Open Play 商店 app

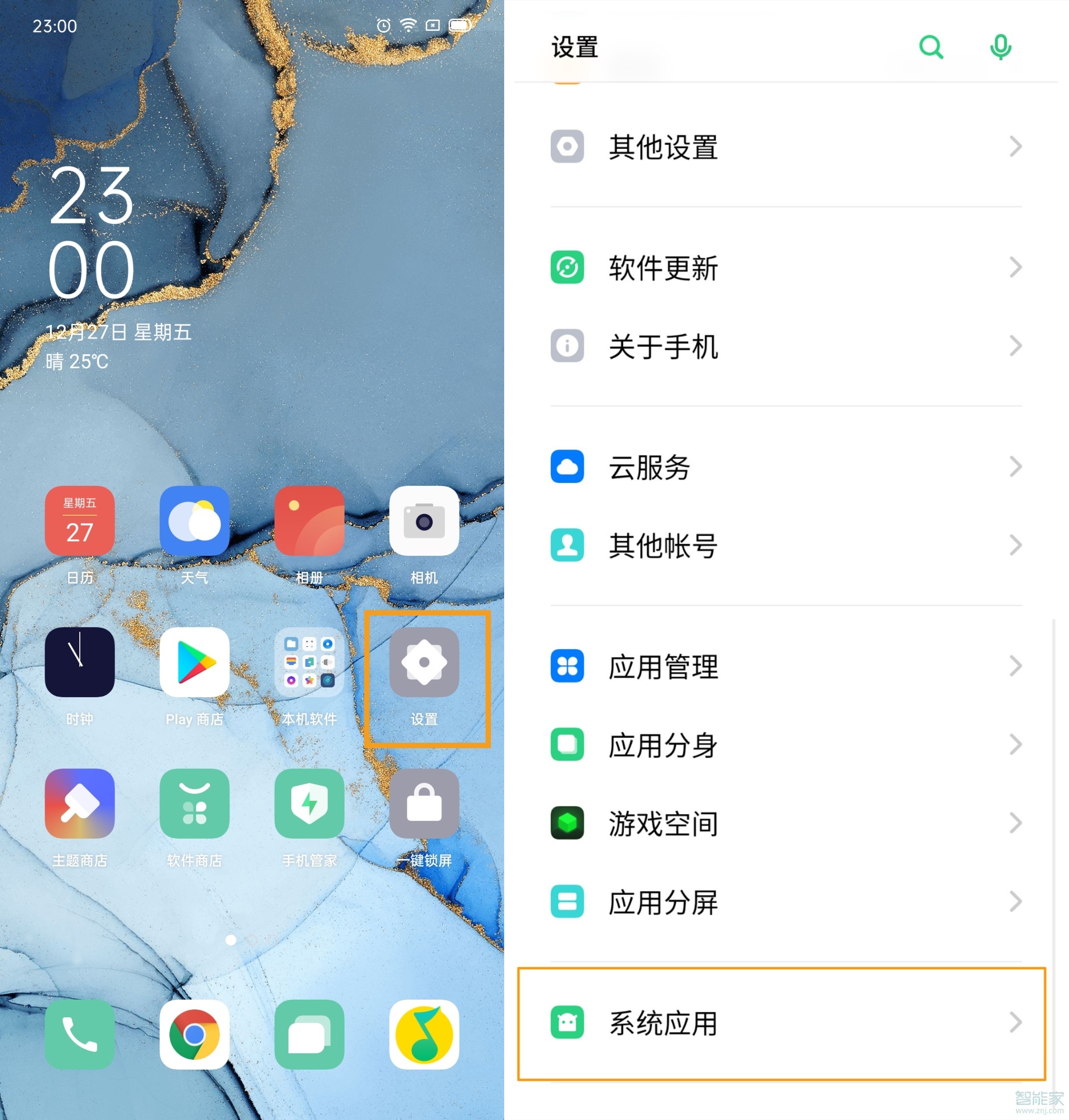[194, 663]
